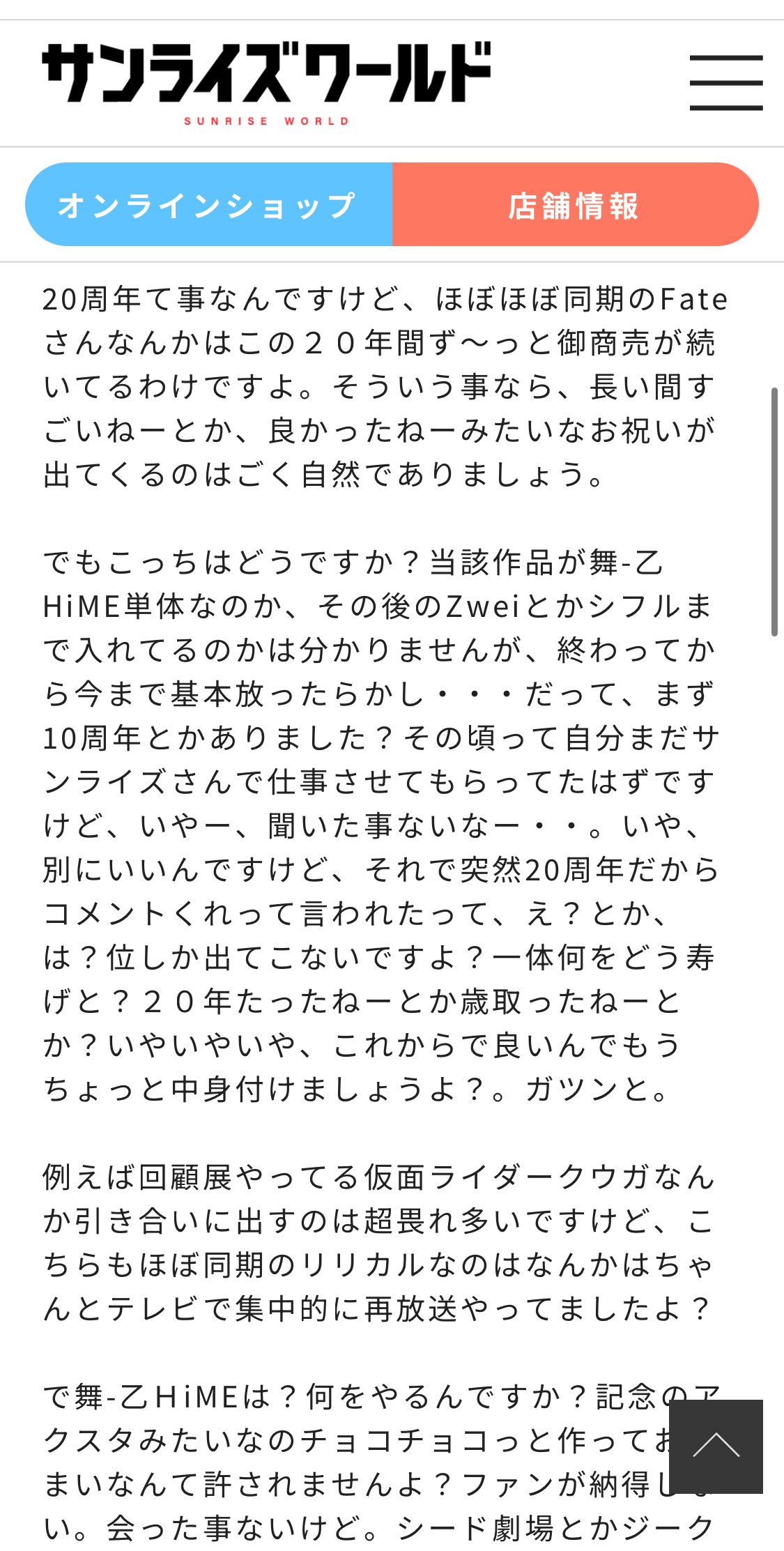784x1551 pixels.
Task: Open the オンラインショップ button
Action: 209,204
